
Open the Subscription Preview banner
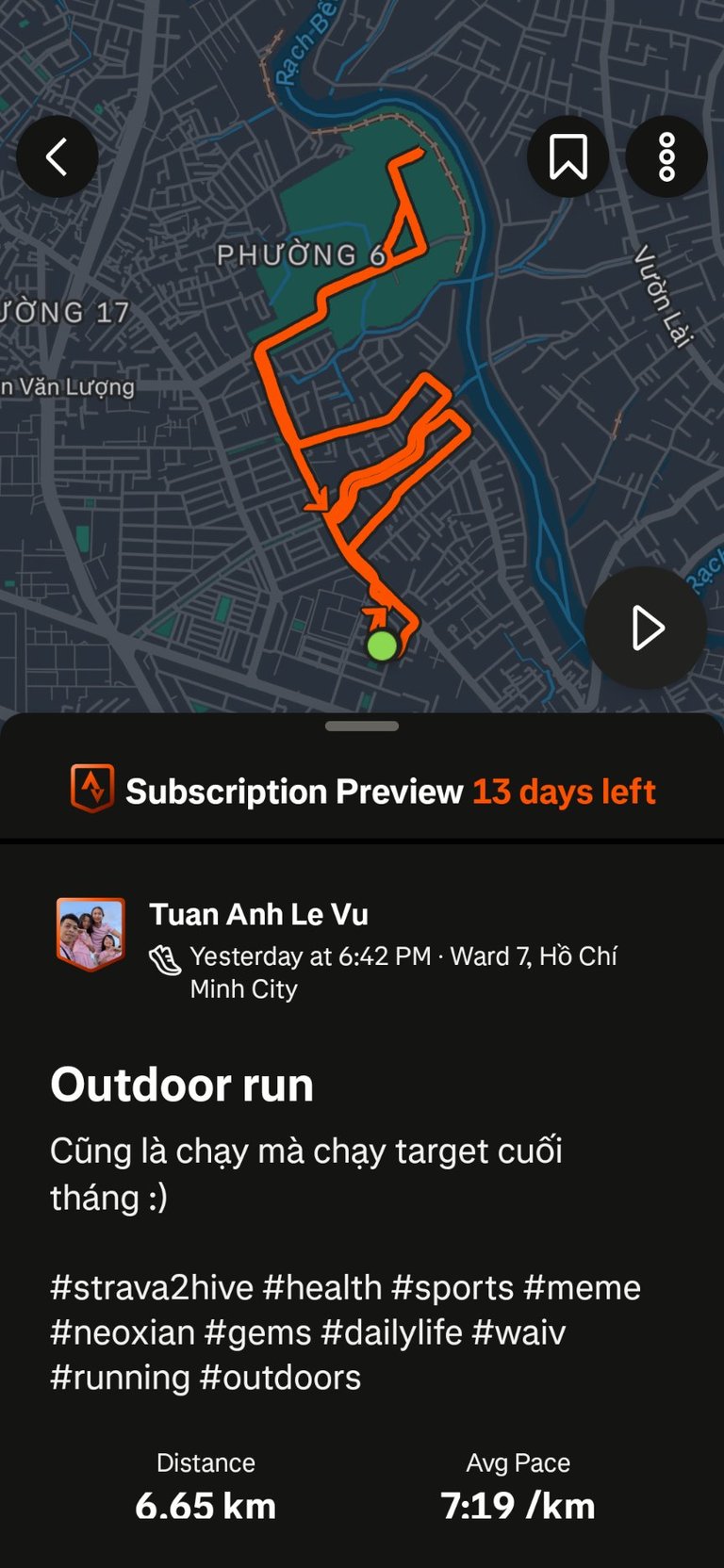362,791
